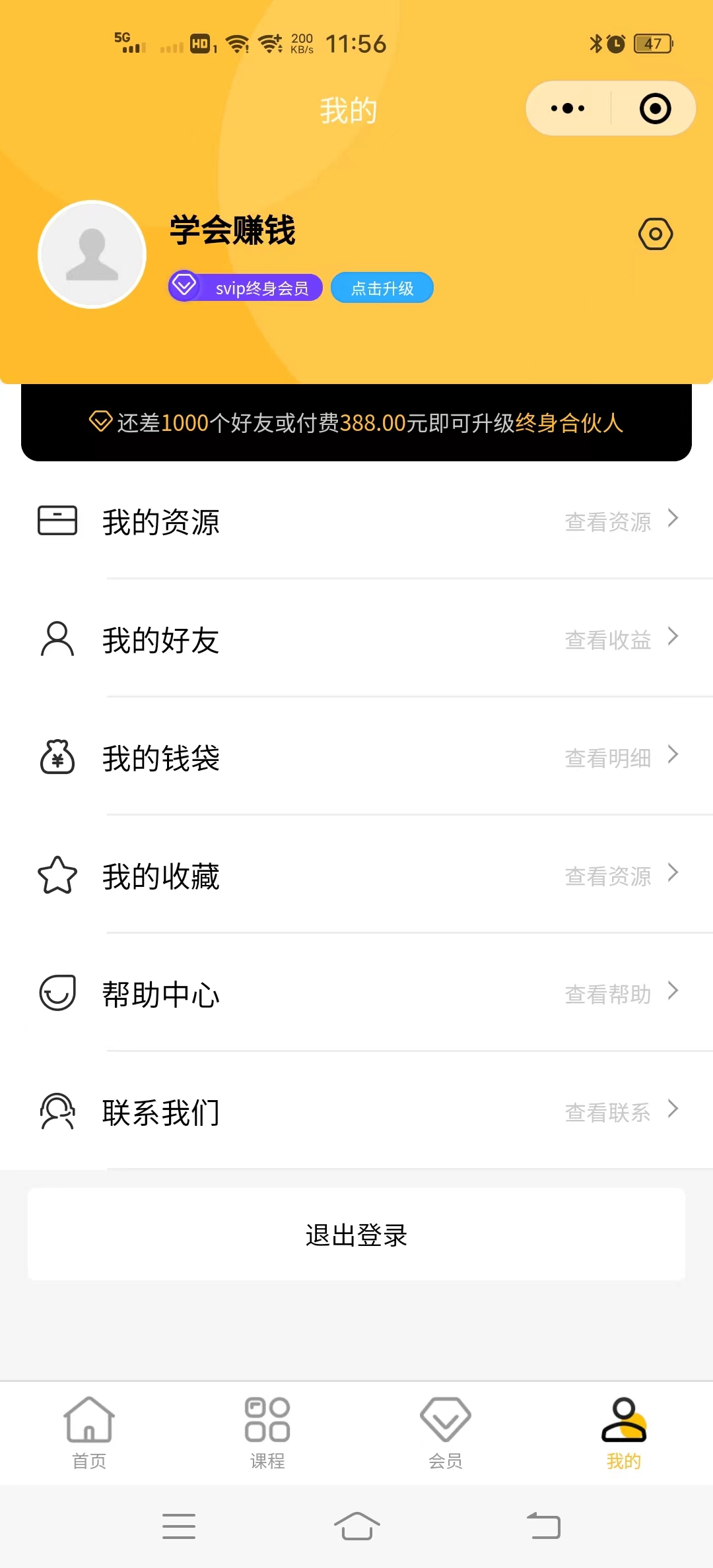Tap the 点击升级 upgrade button
This screenshot has height=1568, width=713.
(x=382, y=288)
